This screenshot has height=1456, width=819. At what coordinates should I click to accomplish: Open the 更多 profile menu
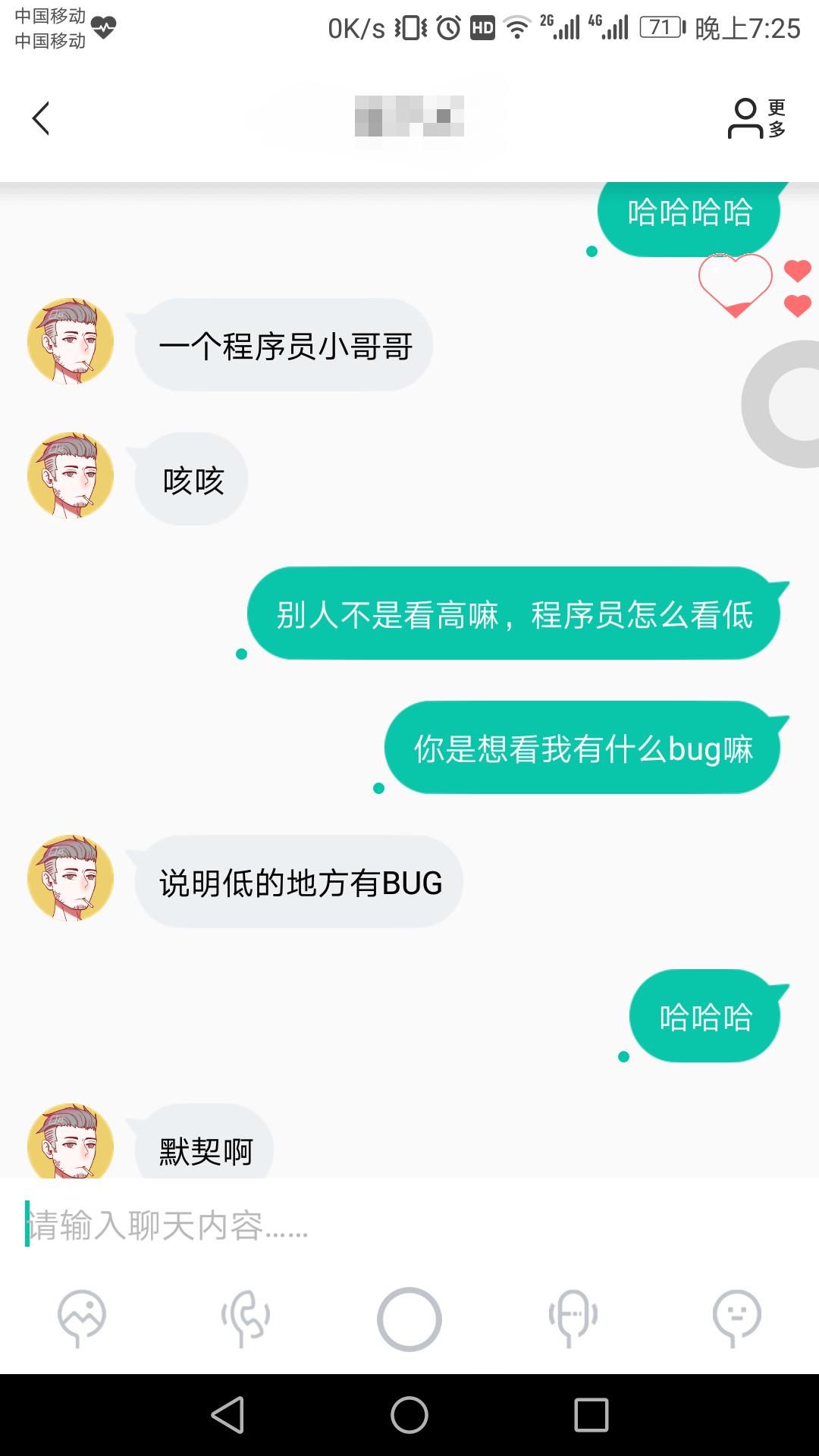pos(757,118)
